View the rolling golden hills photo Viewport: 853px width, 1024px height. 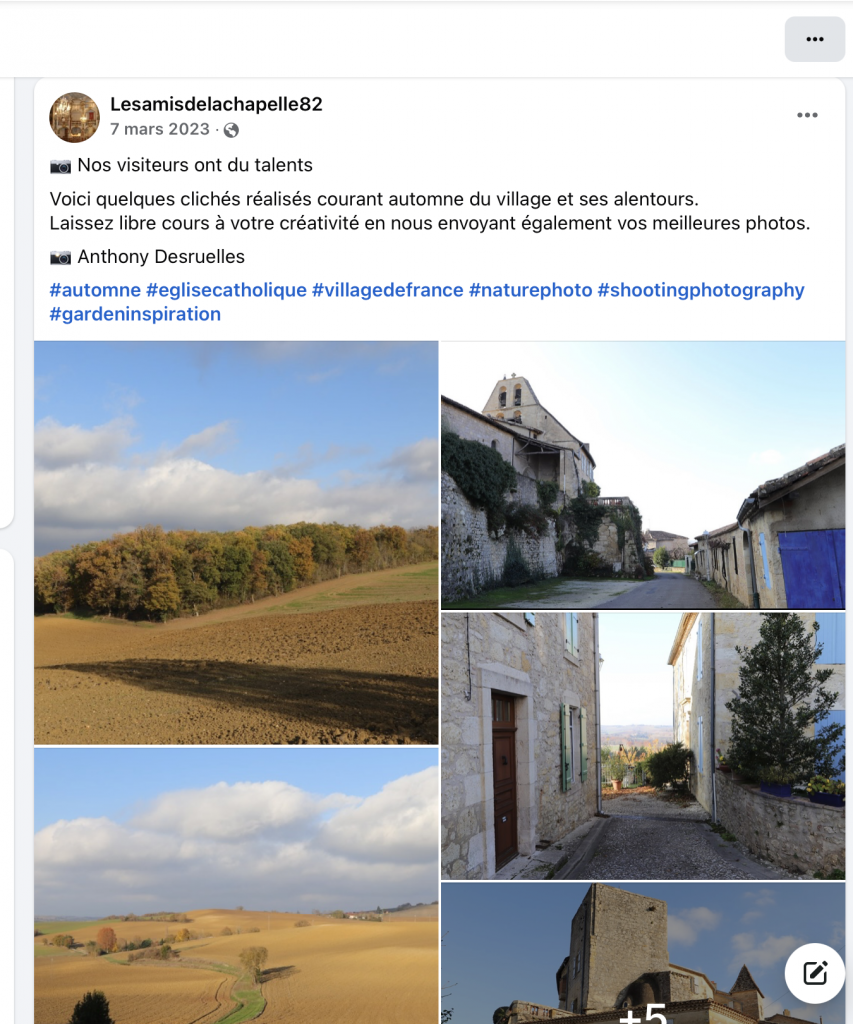click(236, 885)
